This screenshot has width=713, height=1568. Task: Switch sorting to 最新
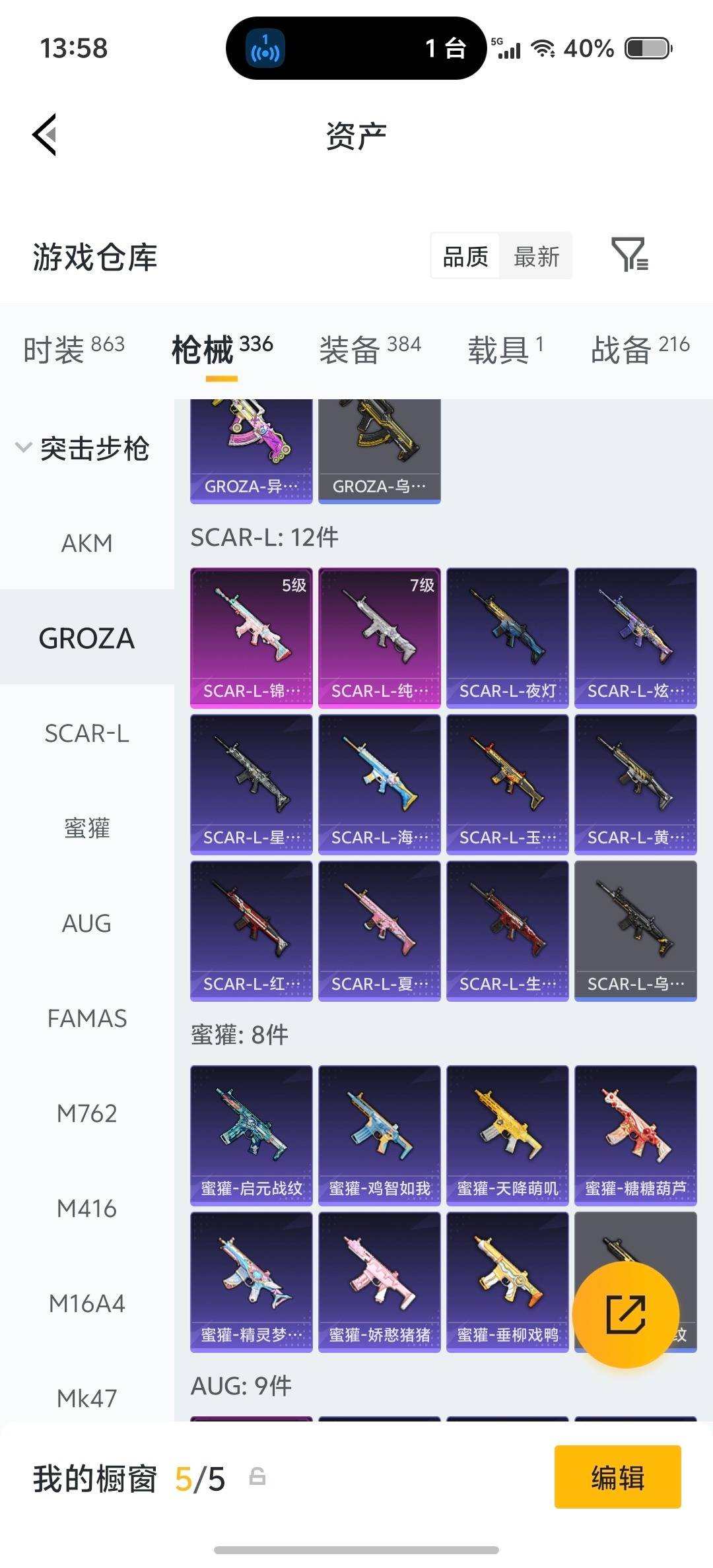536,256
